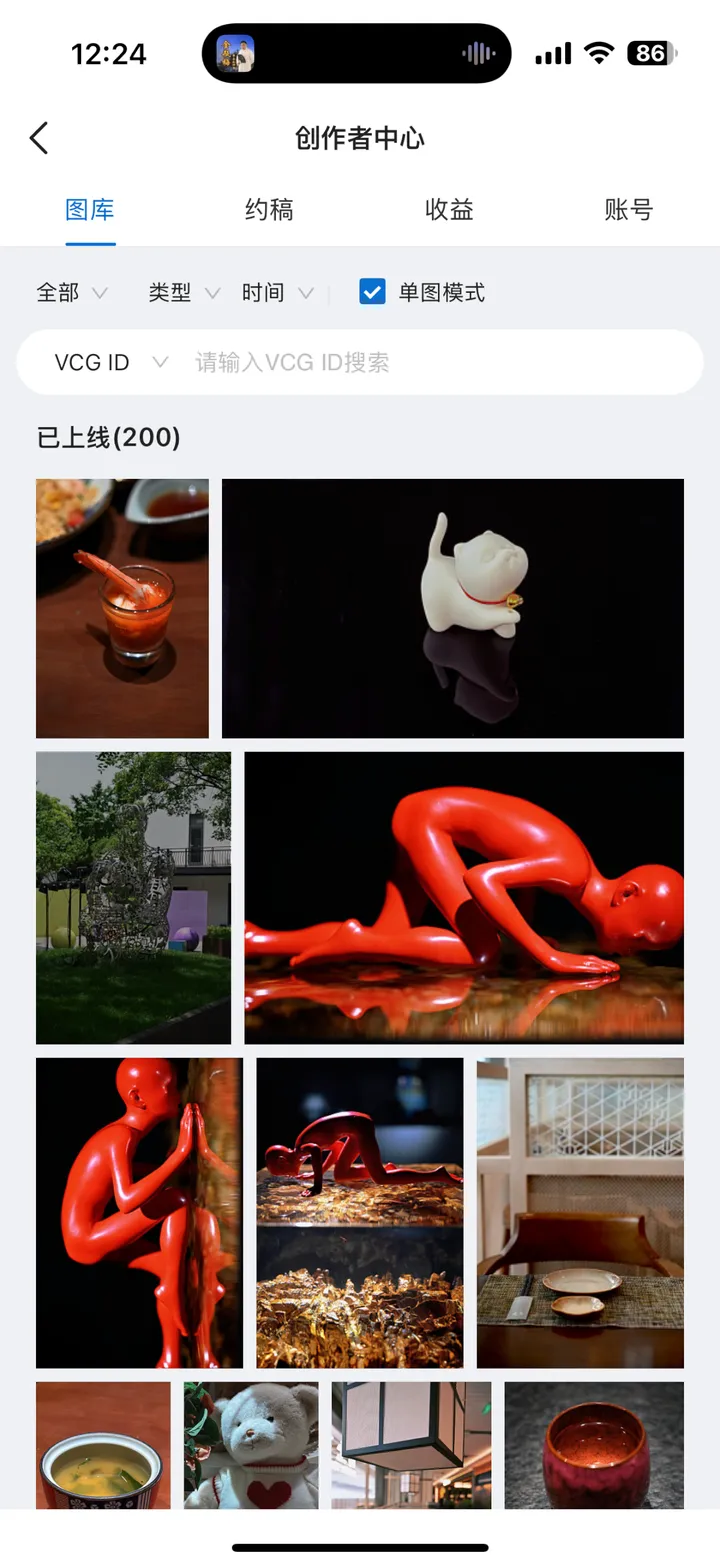The height and width of the screenshot is (1565, 720).
Task: Go back from 创作者中心
Action: pyautogui.click(x=39, y=138)
